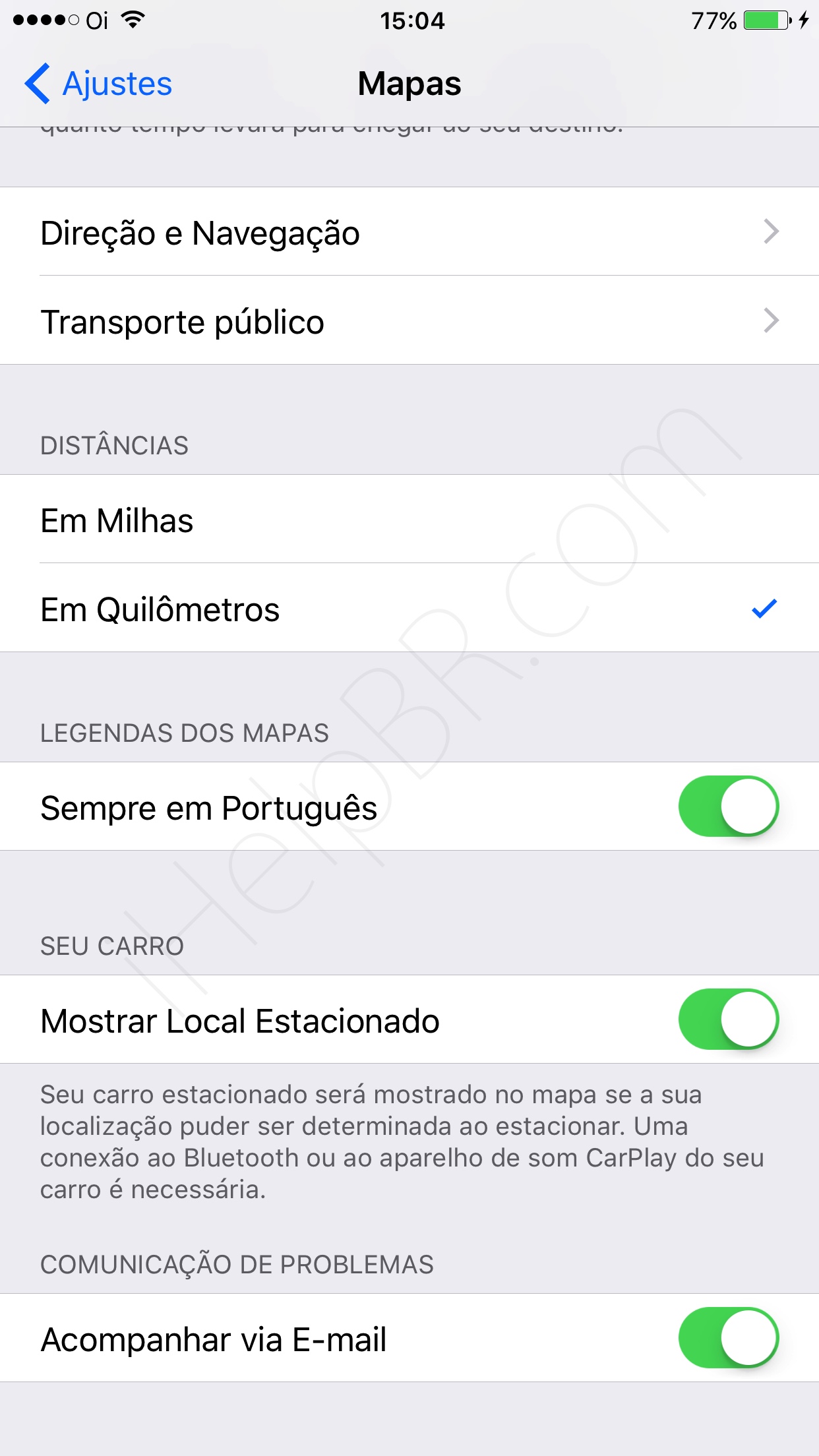Toggle Sempre em Português switch

pyautogui.click(x=728, y=806)
